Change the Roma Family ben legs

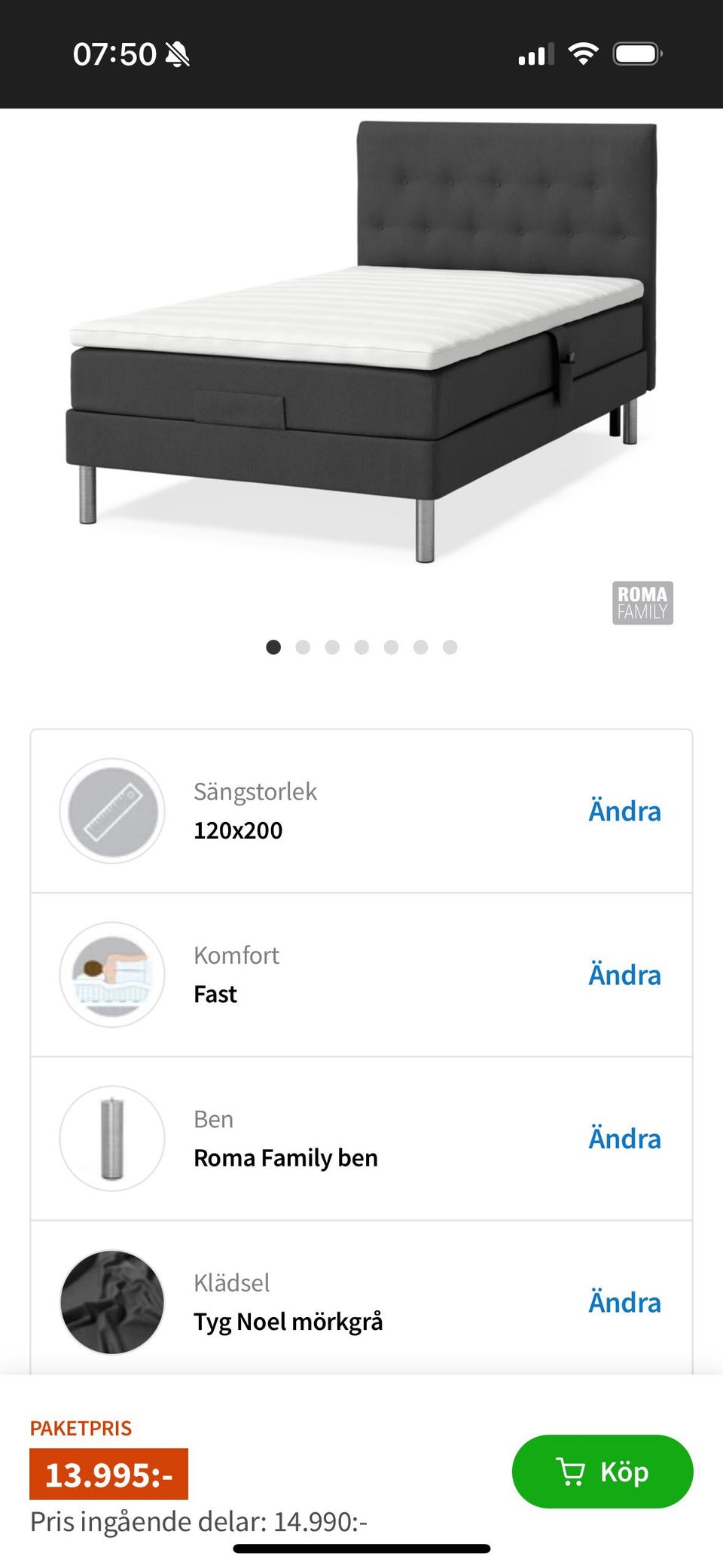pos(624,1139)
